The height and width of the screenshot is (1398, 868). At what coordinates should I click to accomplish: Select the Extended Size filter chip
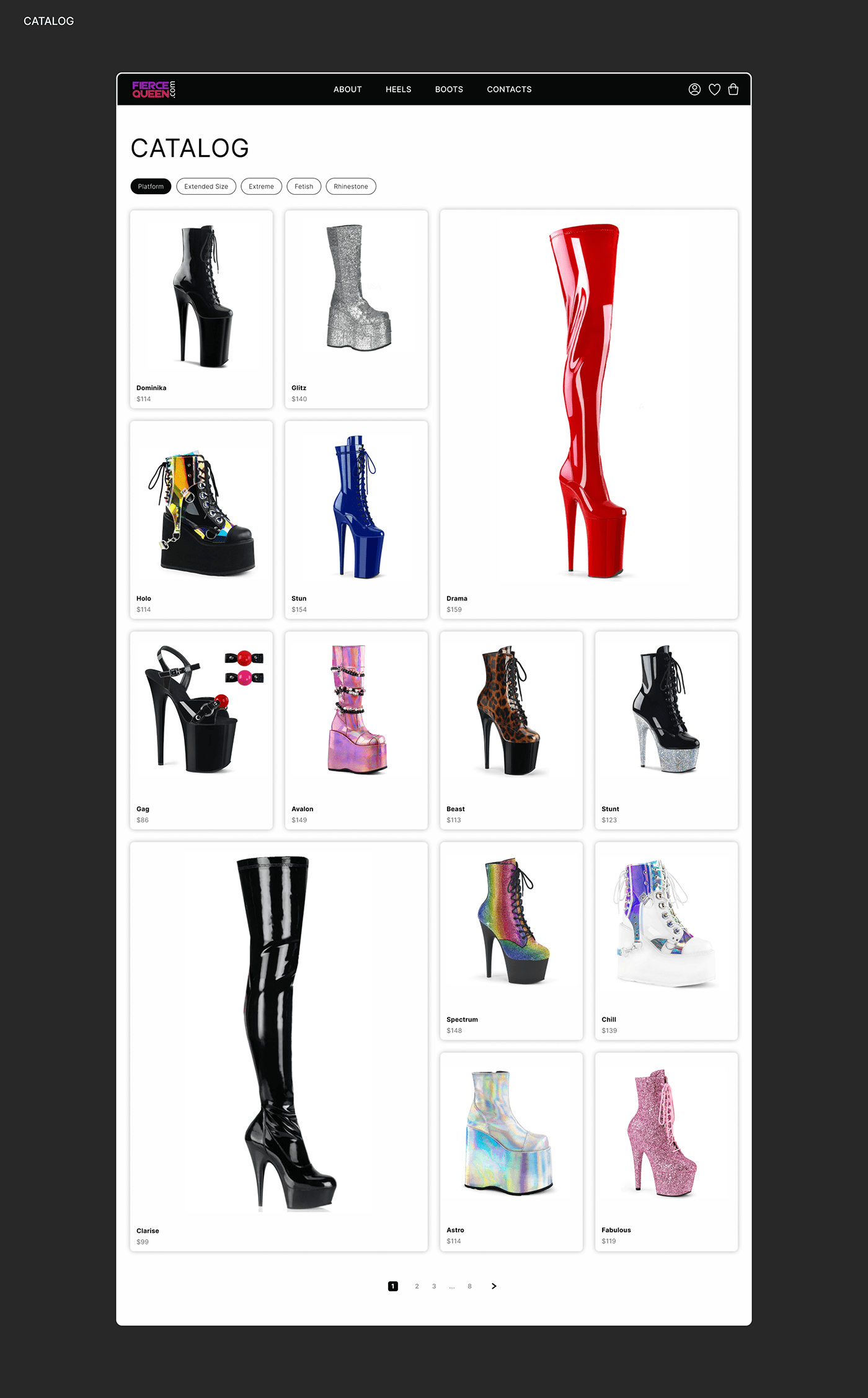click(206, 186)
